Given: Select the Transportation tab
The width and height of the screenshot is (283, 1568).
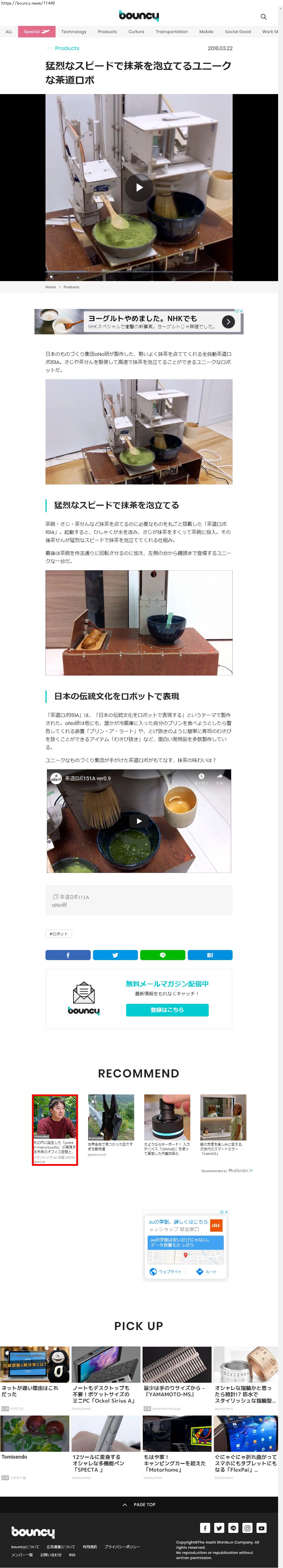Looking at the screenshot, I should click(171, 32).
